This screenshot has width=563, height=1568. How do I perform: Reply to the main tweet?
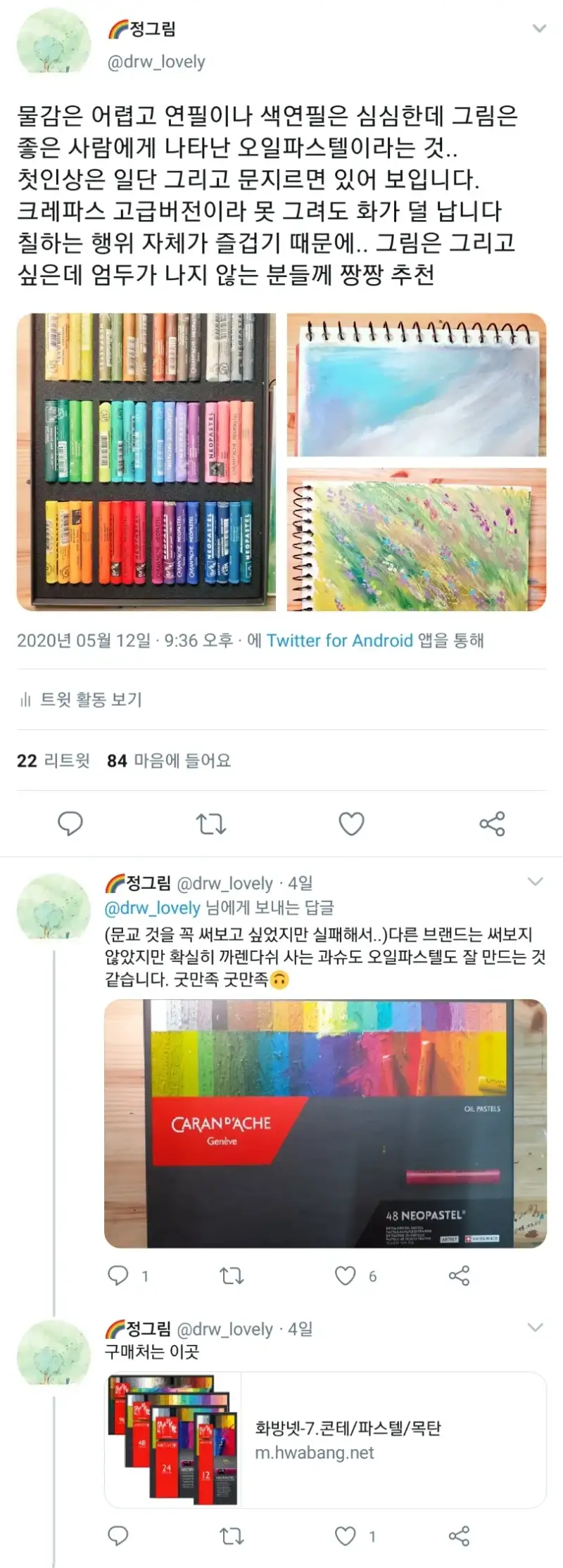click(70, 823)
